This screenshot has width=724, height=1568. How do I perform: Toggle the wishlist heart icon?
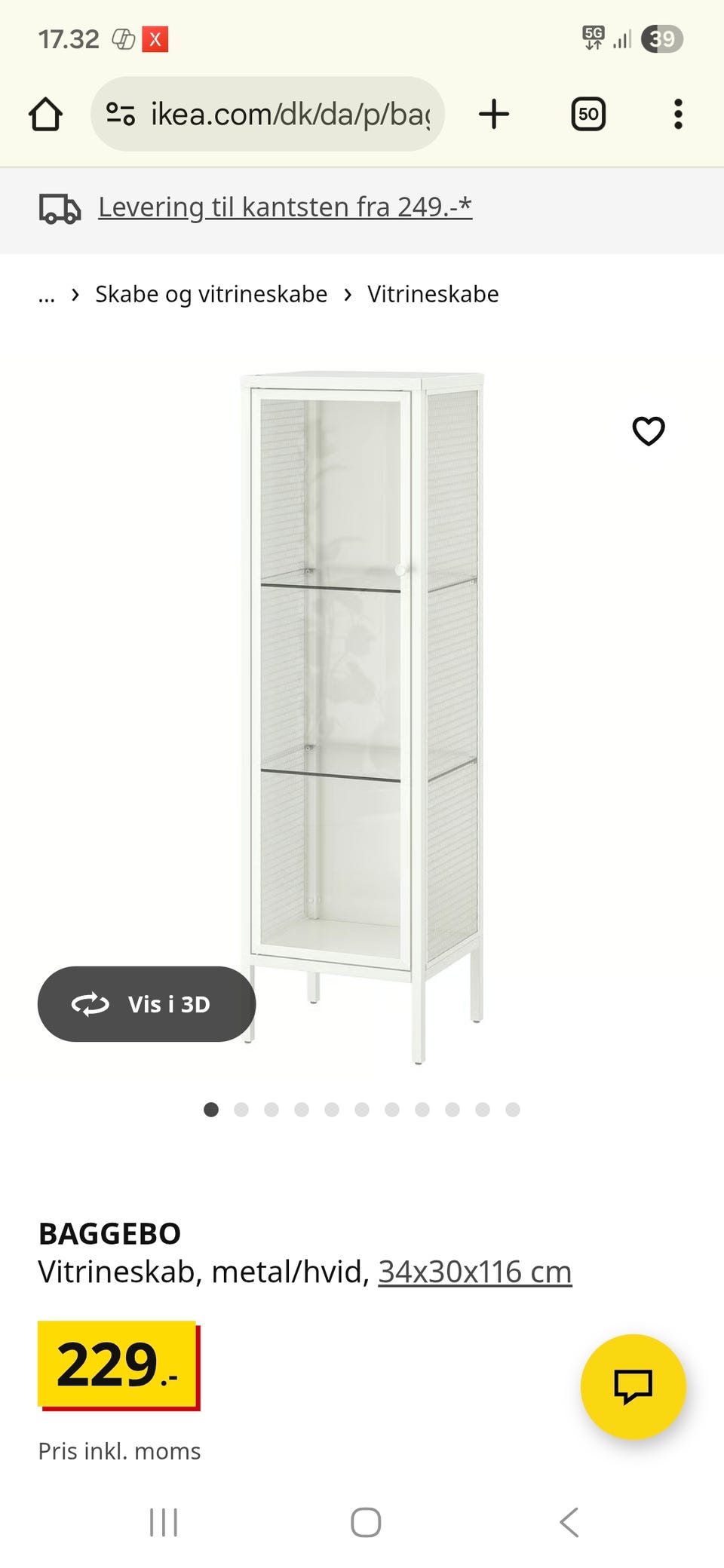click(x=649, y=430)
